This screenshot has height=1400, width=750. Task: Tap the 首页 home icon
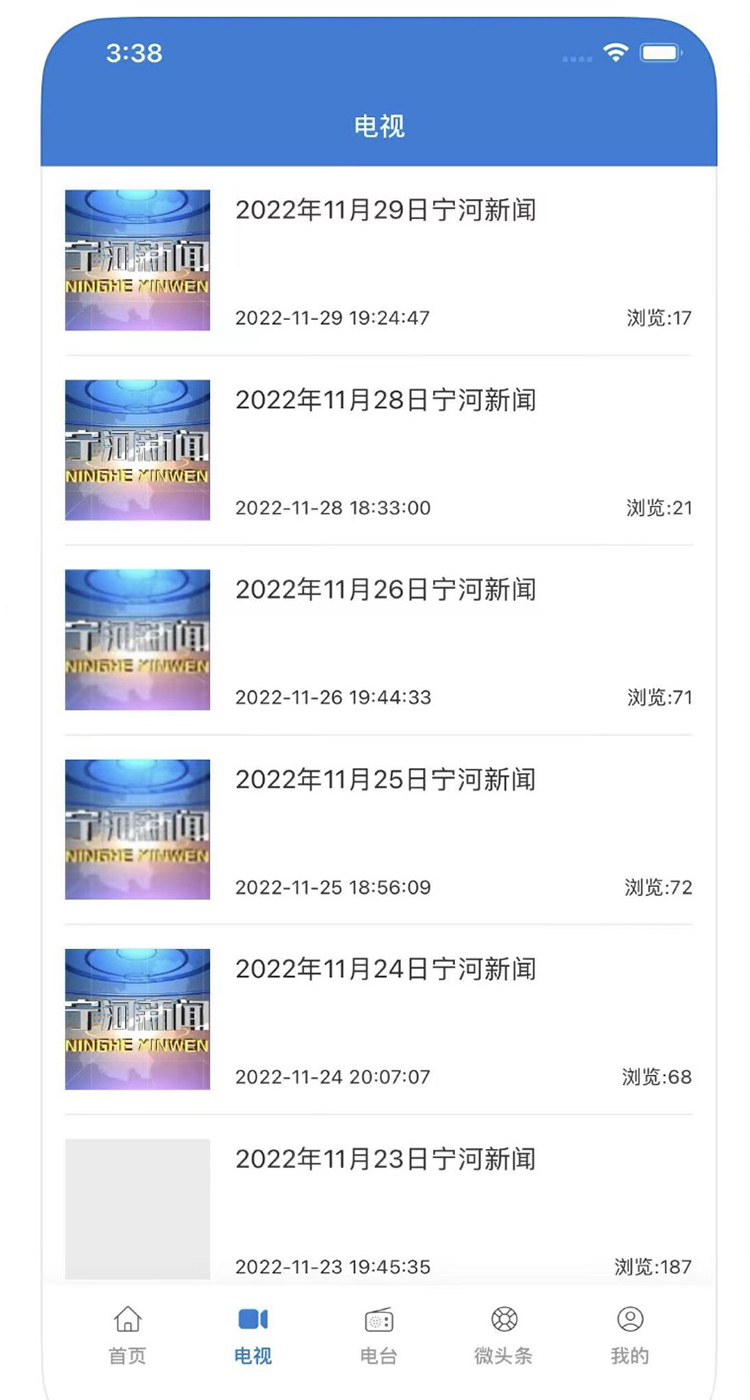click(125, 1320)
